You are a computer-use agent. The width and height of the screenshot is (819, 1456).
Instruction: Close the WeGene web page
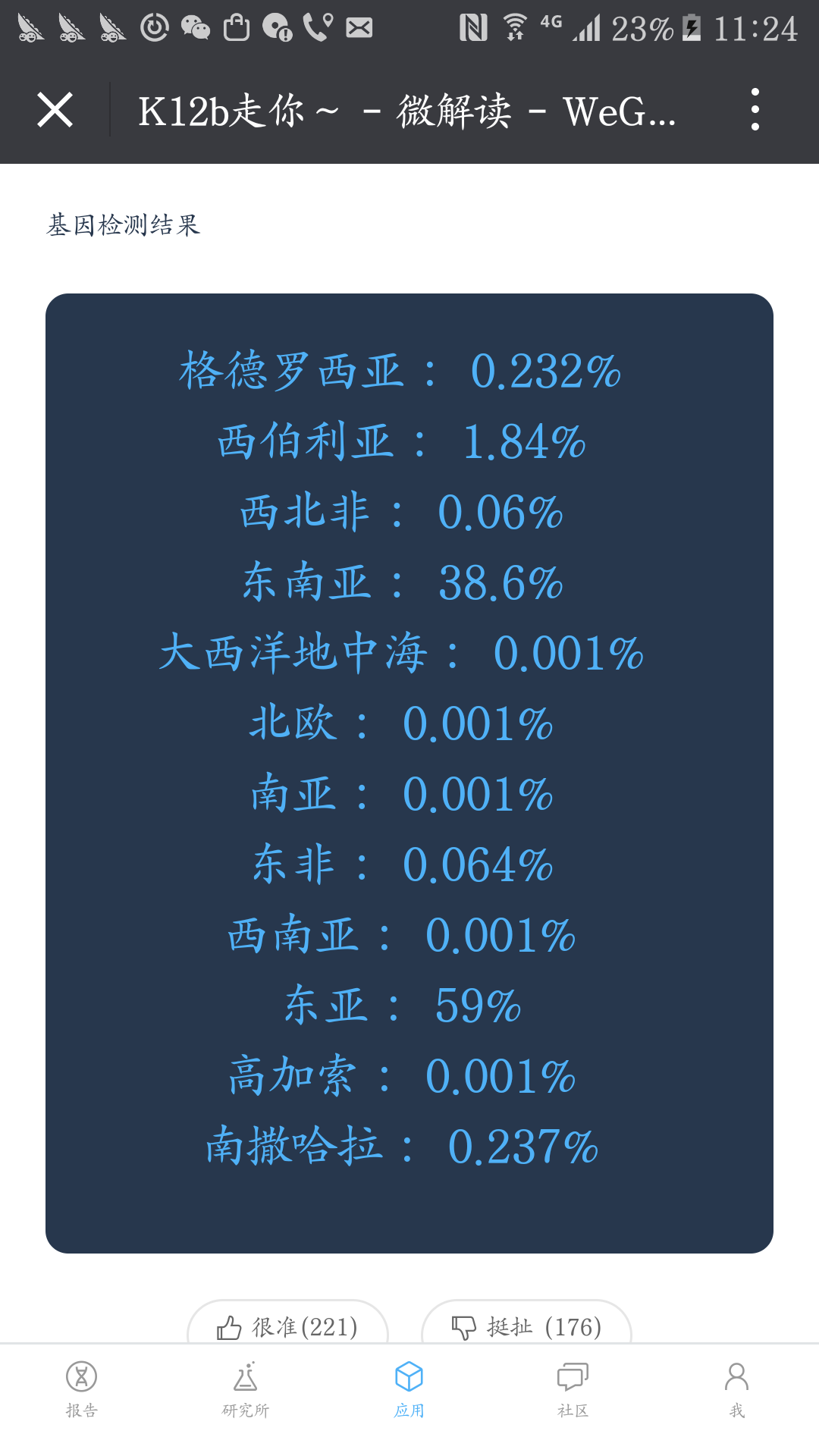(x=55, y=110)
